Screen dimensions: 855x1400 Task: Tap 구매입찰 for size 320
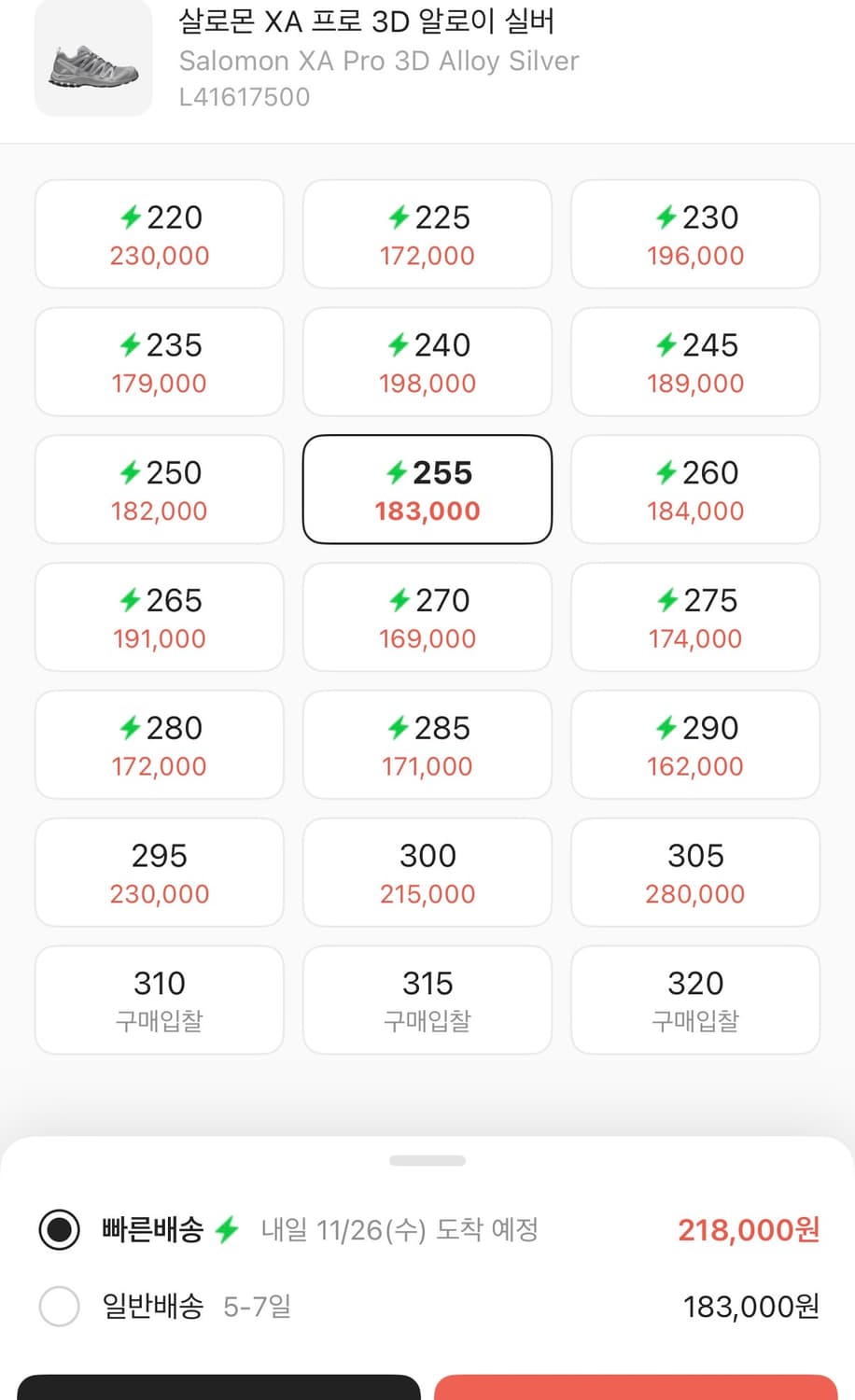click(694, 1000)
